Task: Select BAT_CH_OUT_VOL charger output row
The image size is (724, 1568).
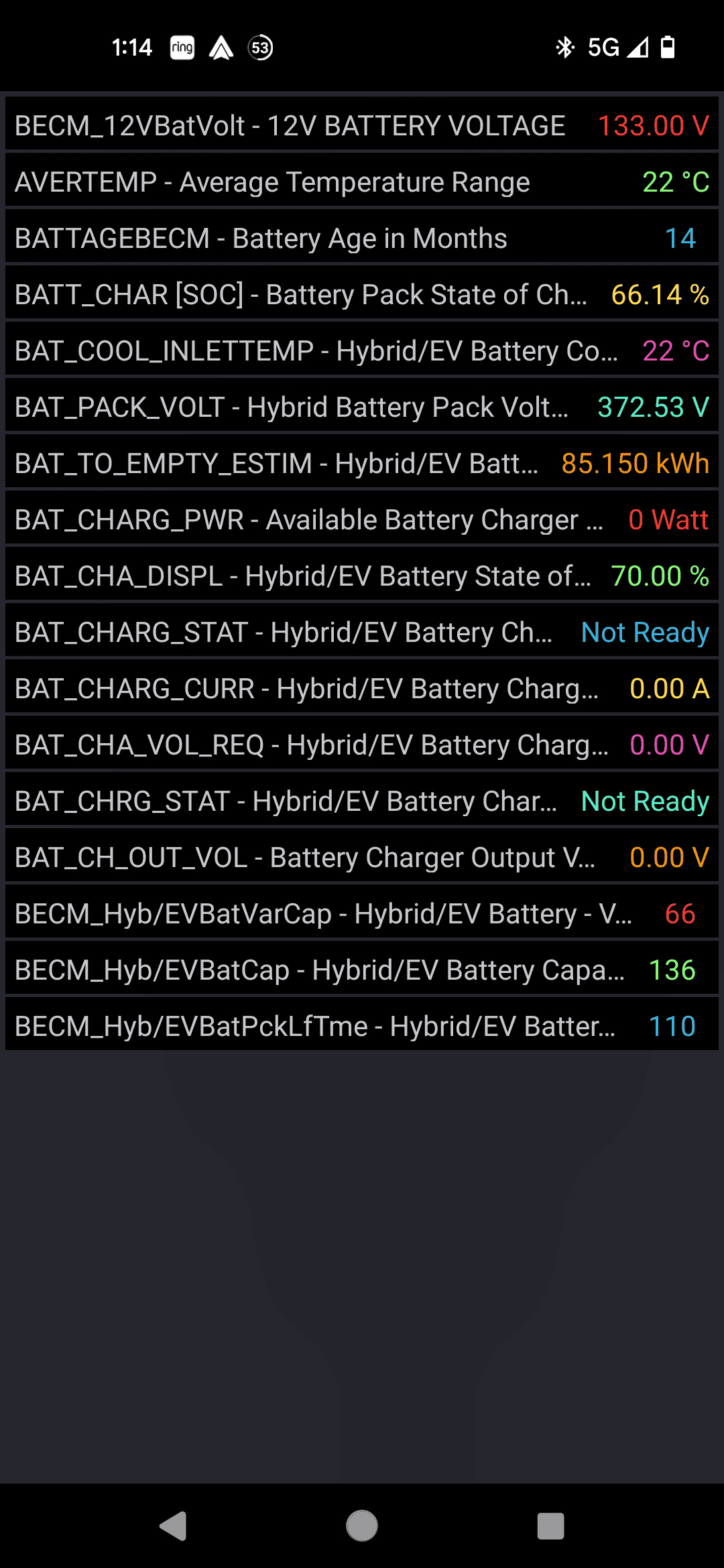Action: pos(362,857)
